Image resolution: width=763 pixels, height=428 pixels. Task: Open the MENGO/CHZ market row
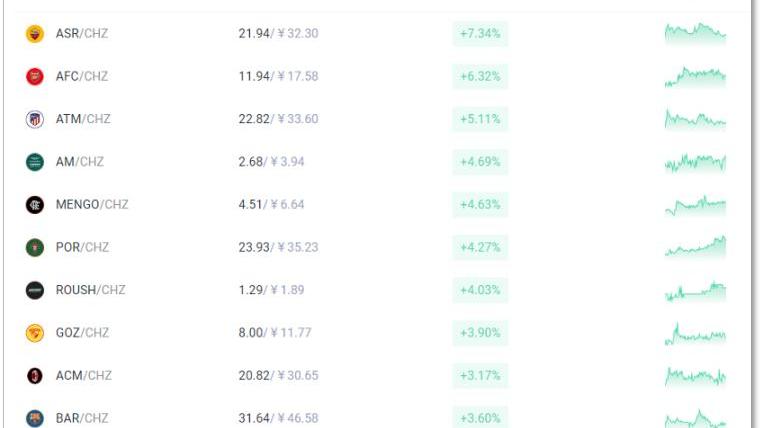91,205
